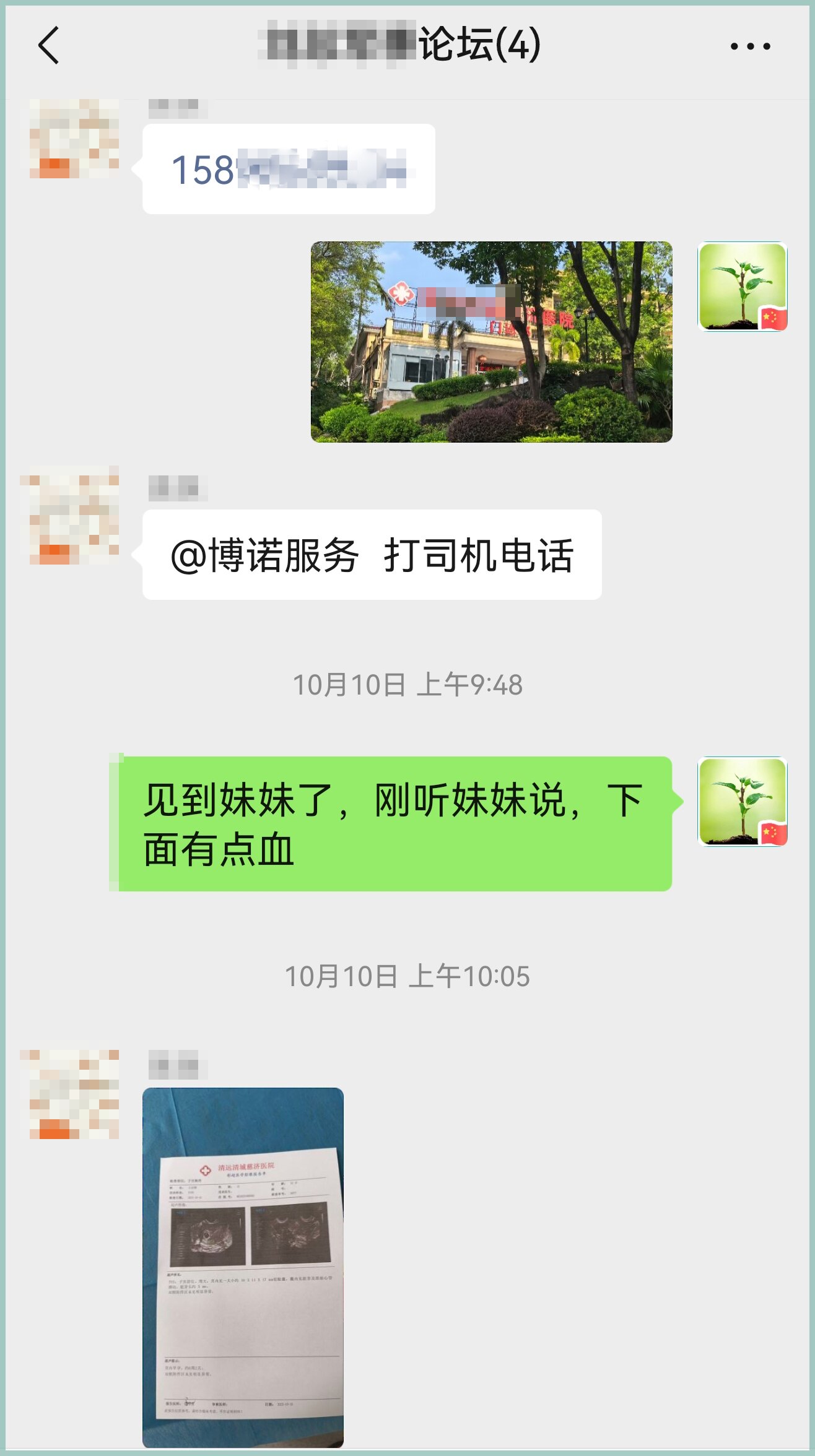Open the hospital building photo
Viewport: 815px width, 1456px height.
pos(491,341)
